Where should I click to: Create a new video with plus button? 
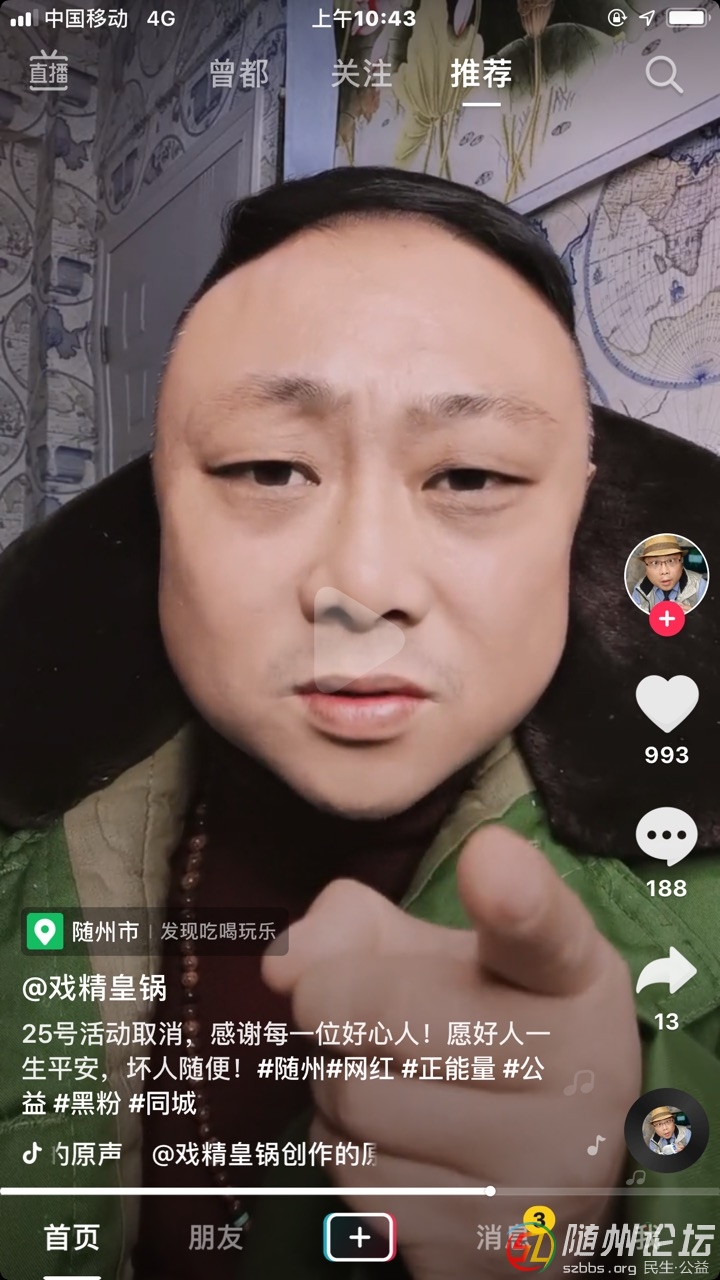tap(360, 1238)
